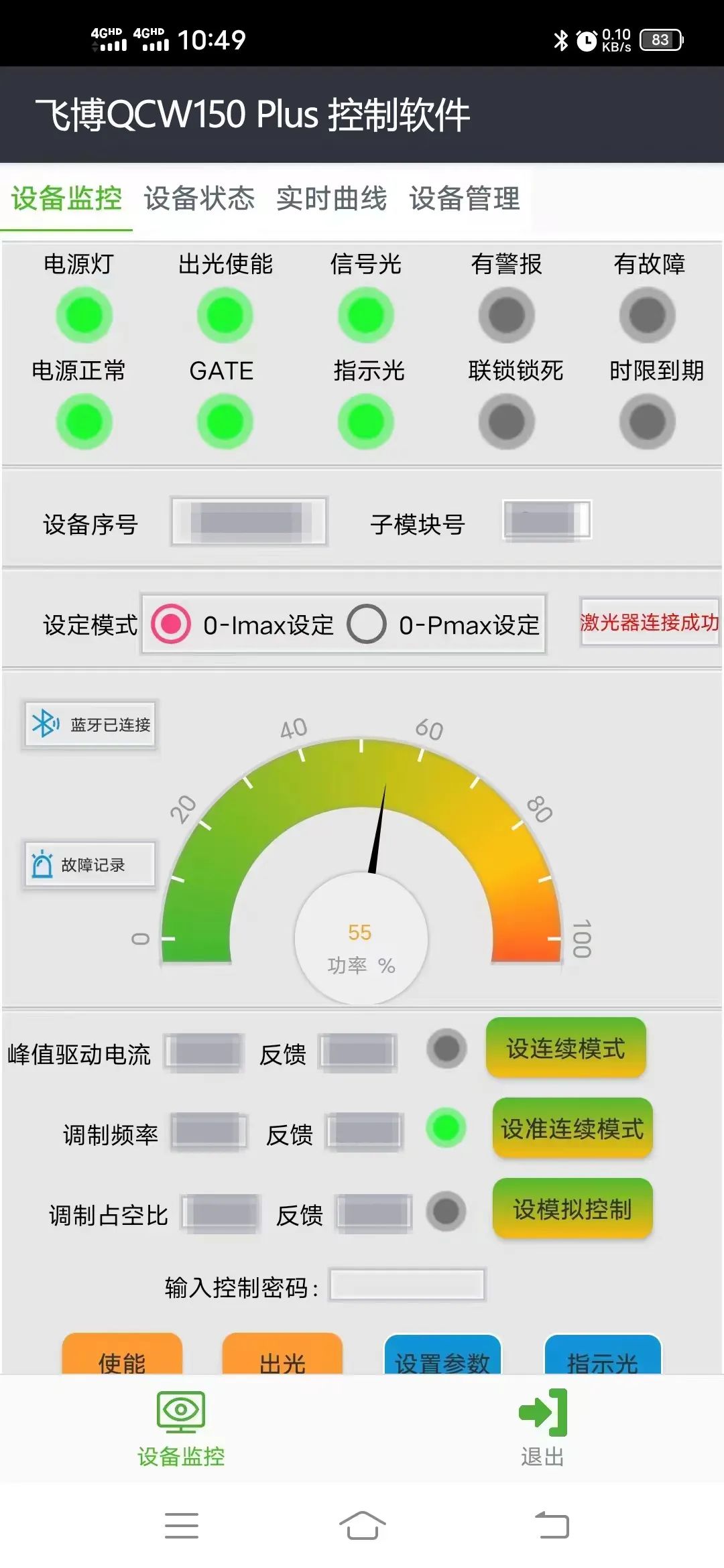Screen dimensions: 724x1568
Task: Open the 实时曲线 tab
Action: pyautogui.click(x=332, y=198)
